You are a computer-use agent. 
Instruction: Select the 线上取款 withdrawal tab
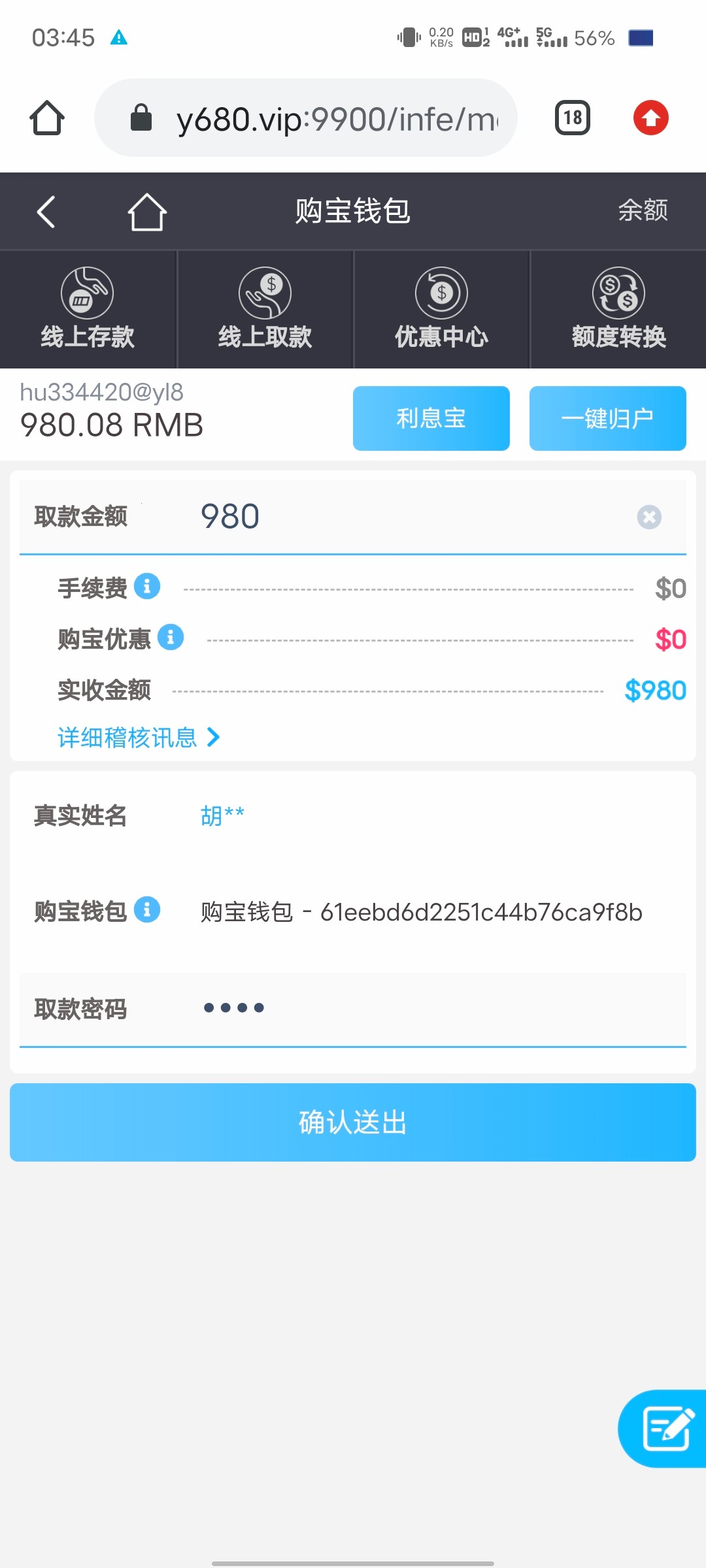pyautogui.click(x=265, y=309)
